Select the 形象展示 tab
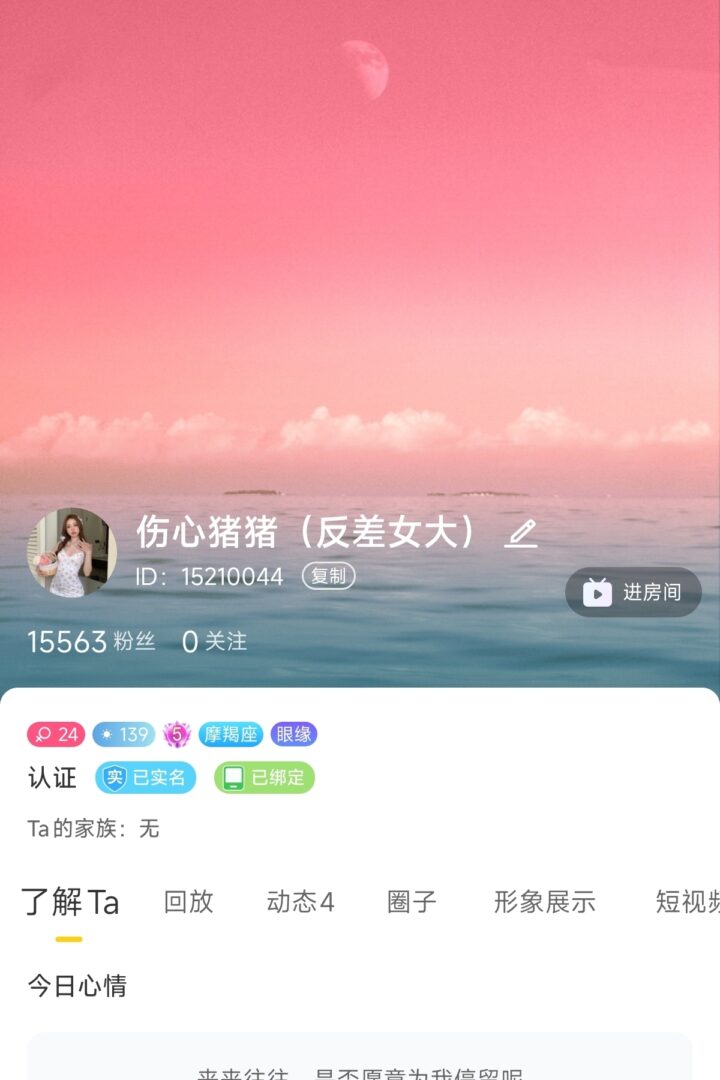 [x=544, y=901]
